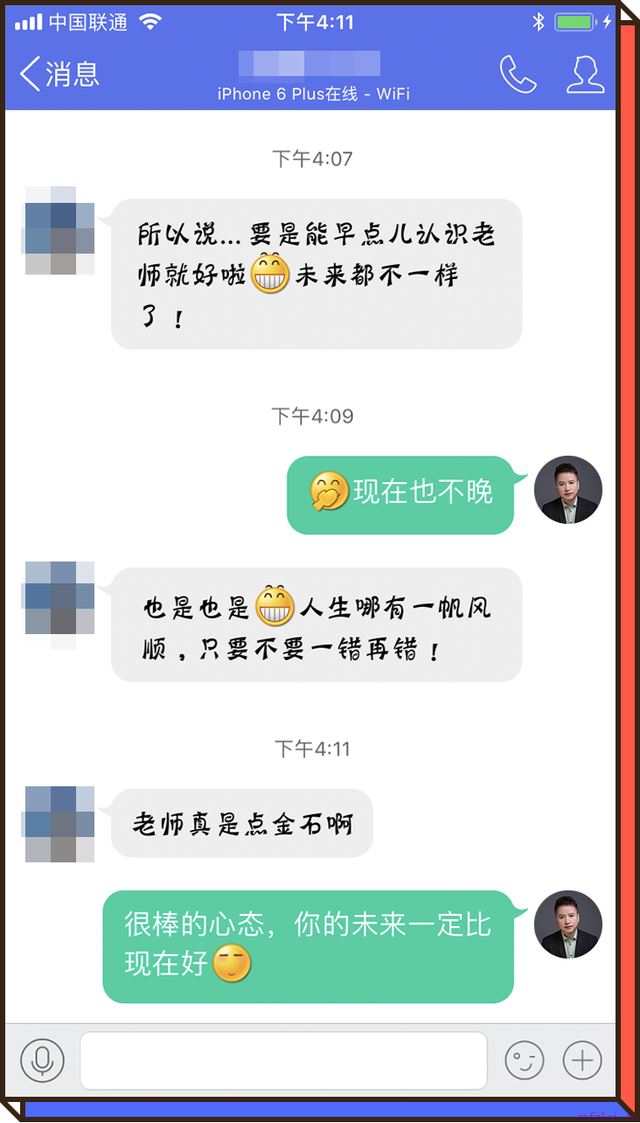
Task: Open sender avatar beside 现在也不晚 message
Action: (568, 490)
